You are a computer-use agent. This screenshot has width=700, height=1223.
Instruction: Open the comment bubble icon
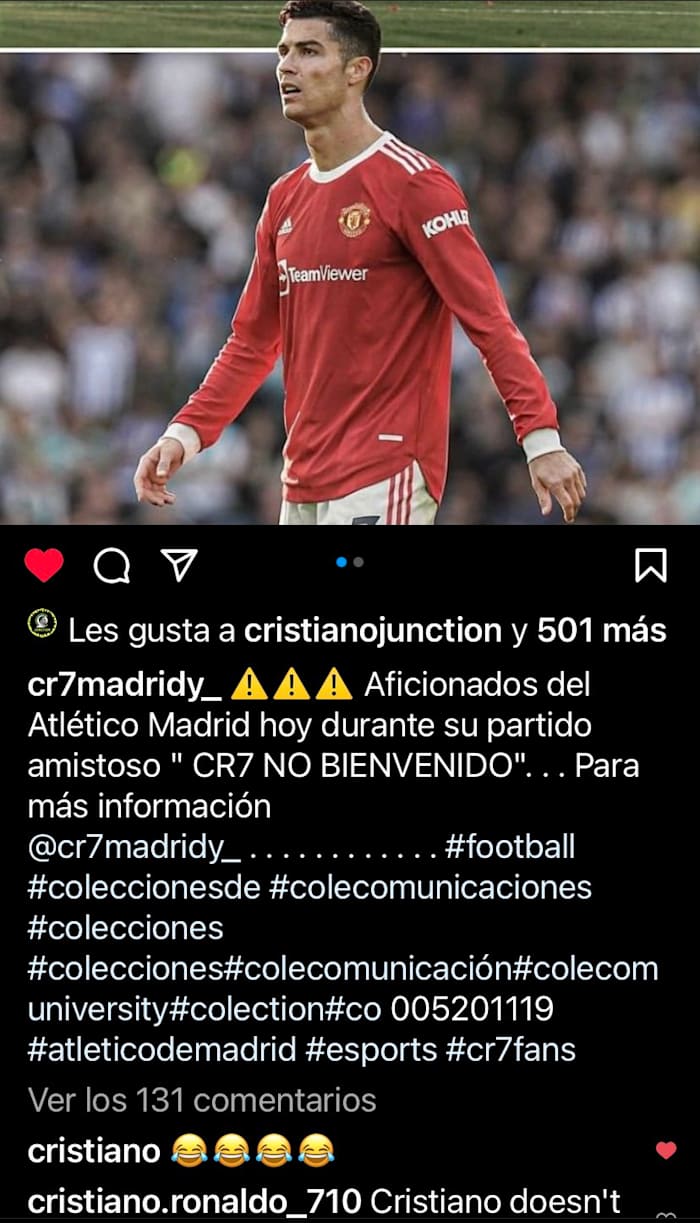[111, 566]
